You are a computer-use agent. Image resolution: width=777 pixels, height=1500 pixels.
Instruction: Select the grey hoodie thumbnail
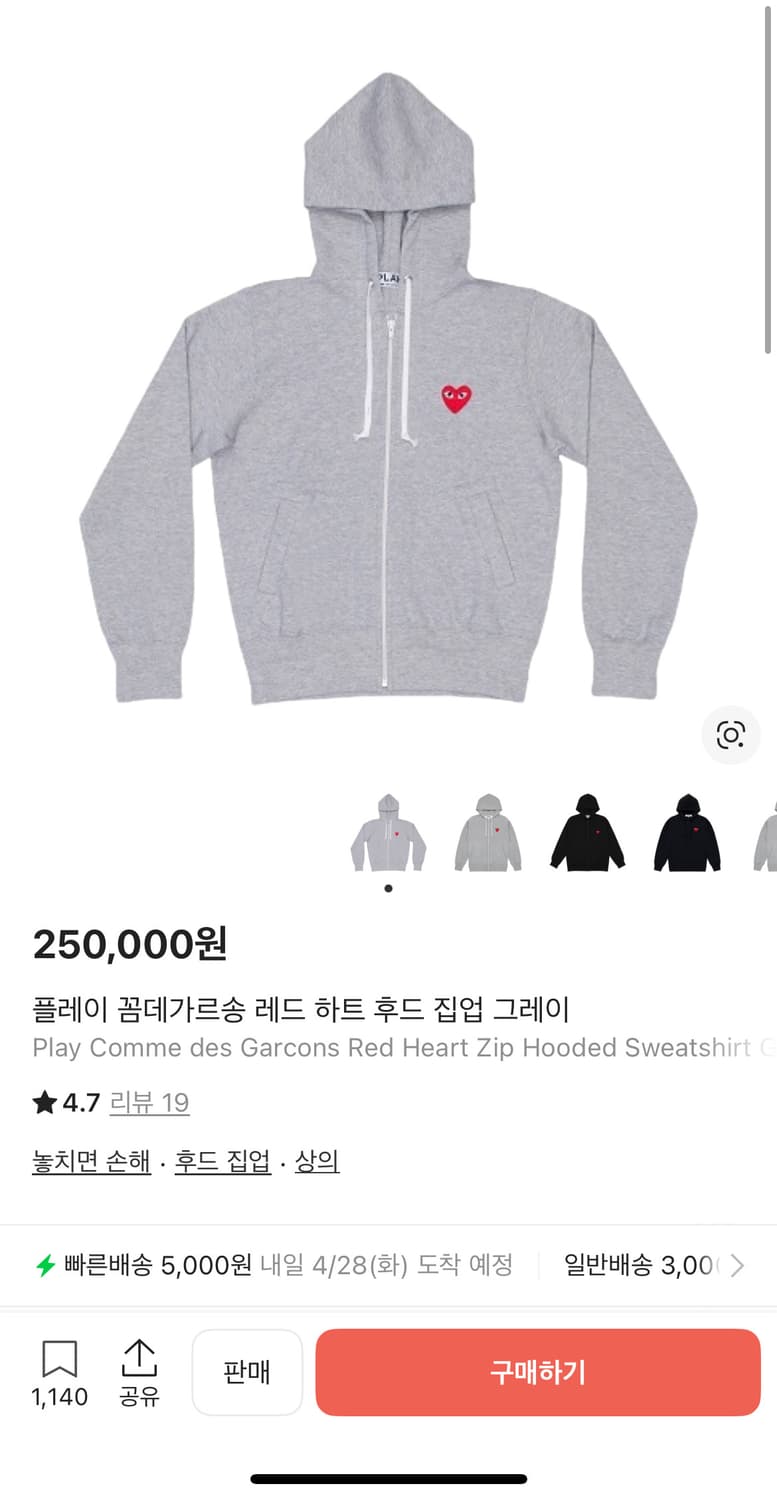coord(388,834)
